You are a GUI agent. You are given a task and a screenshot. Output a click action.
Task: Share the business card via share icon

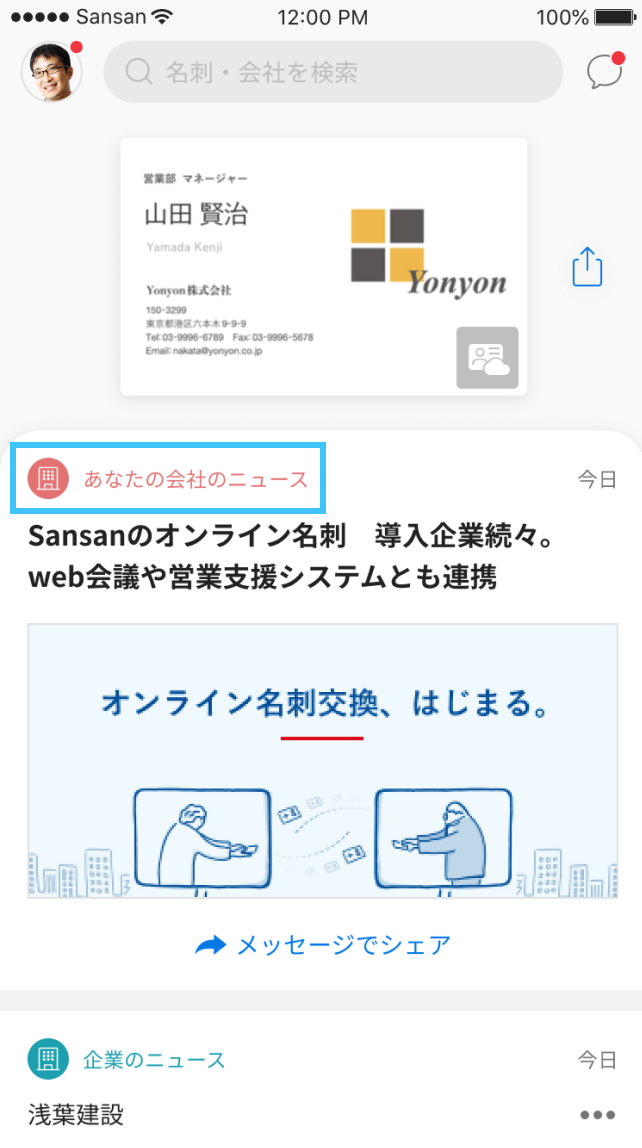click(587, 266)
